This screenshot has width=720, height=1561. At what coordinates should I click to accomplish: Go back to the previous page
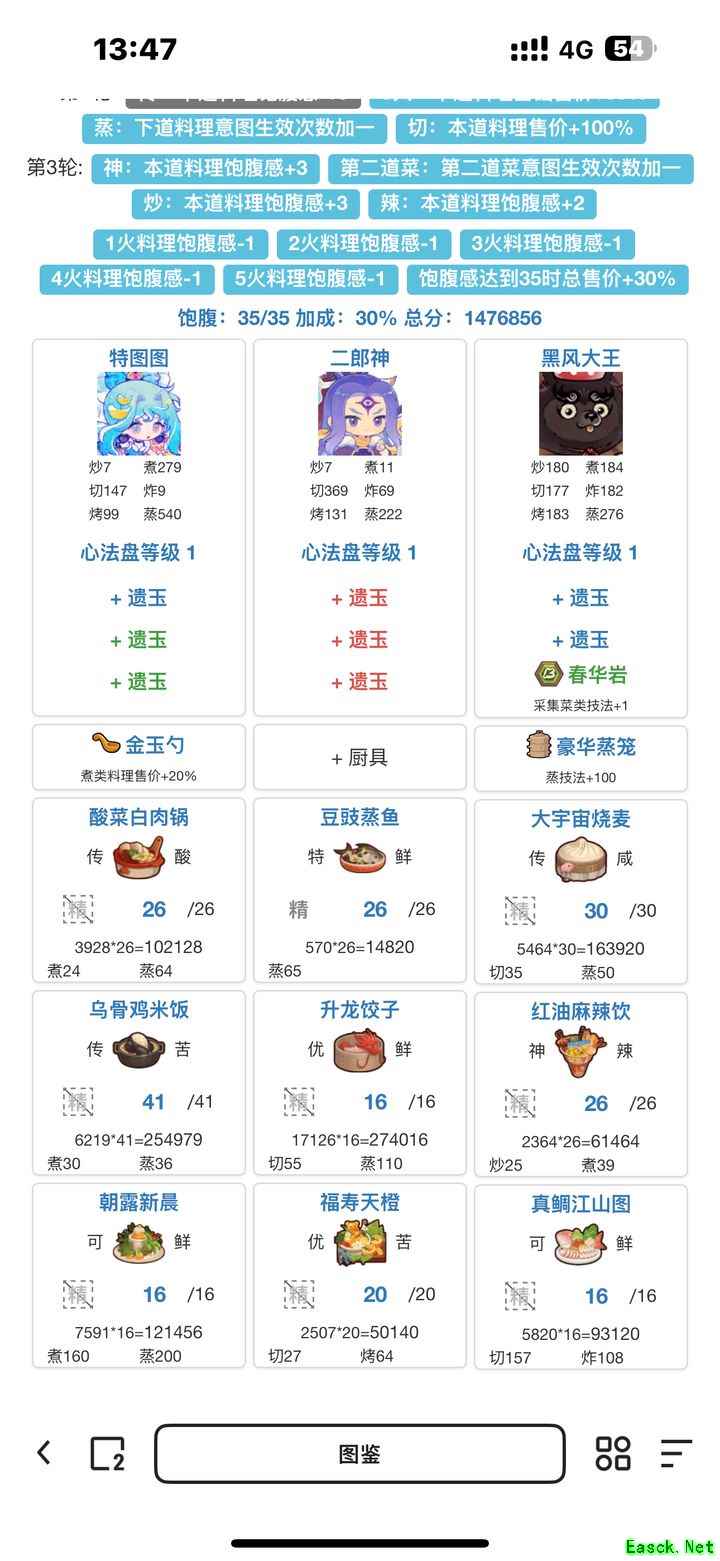tap(44, 1452)
